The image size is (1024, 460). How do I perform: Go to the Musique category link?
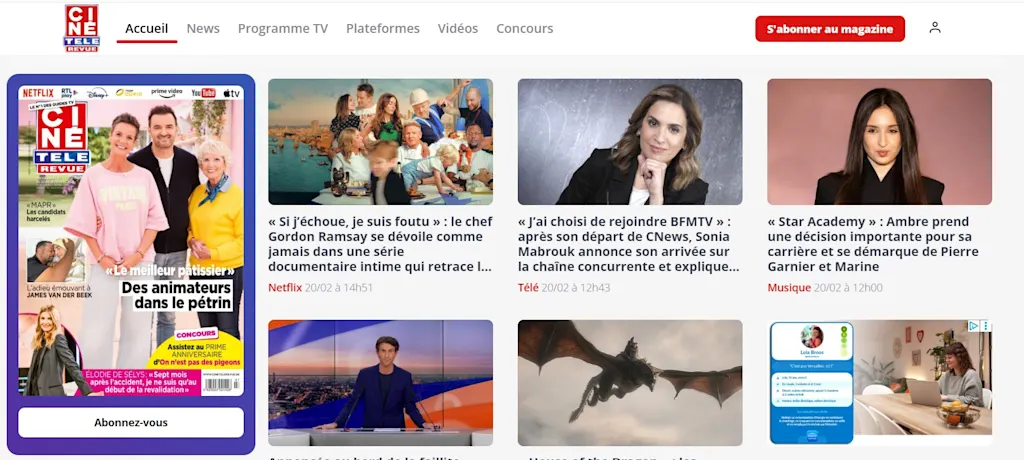(x=789, y=288)
